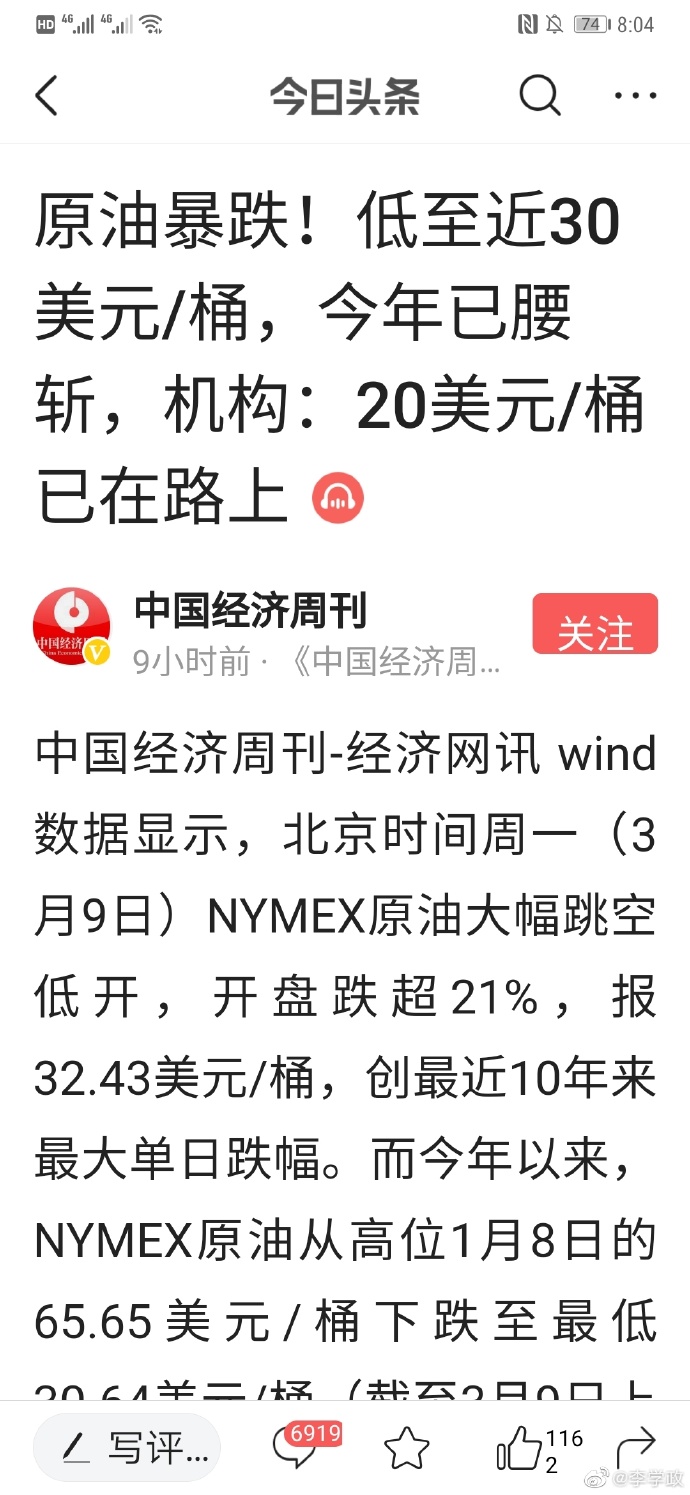Play the article audio via the headphone icon
Image resolution: width=690 pixels, height=1495 pixels.
pyautogui.click(x=338, y=500)
